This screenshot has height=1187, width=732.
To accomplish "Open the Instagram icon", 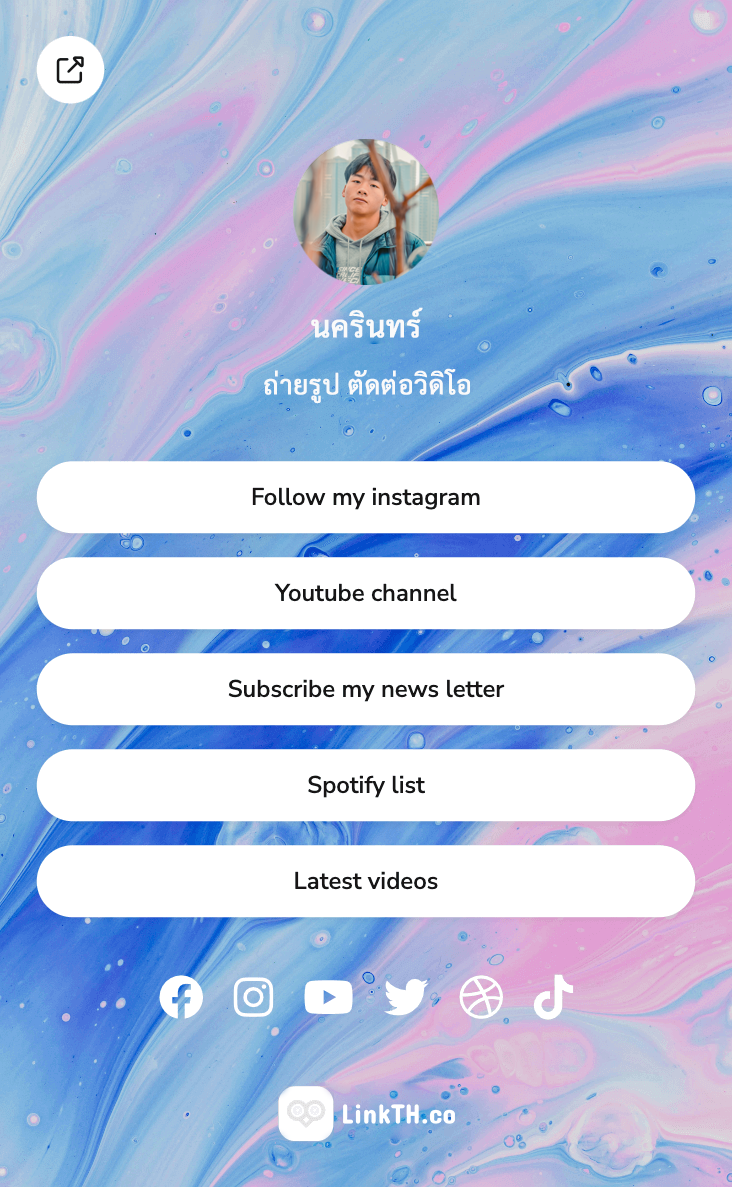I will tap(254, 997).
